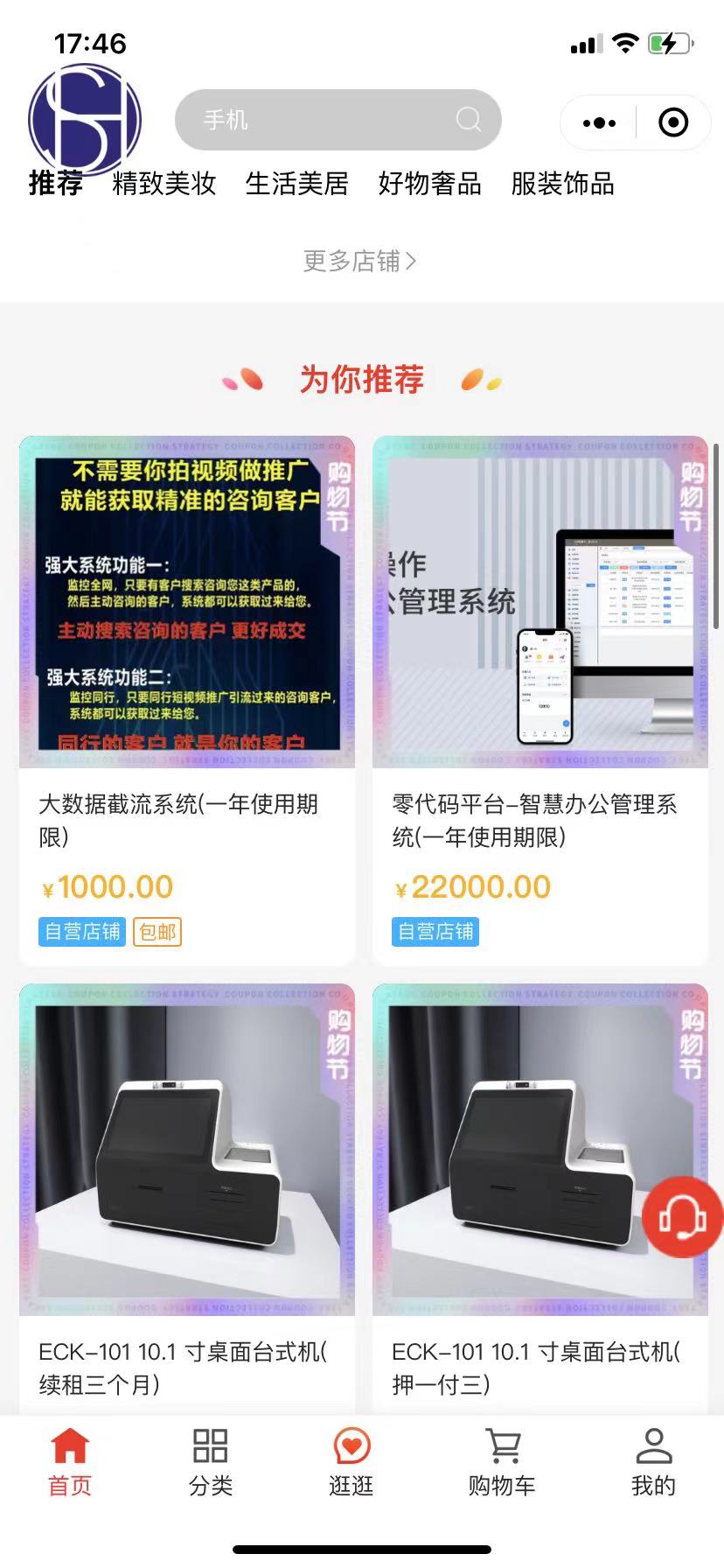Go to the 逛逛 tab
This screenshot has width=724, height=1568.
pyautogui.click(x=352, y=1463)
